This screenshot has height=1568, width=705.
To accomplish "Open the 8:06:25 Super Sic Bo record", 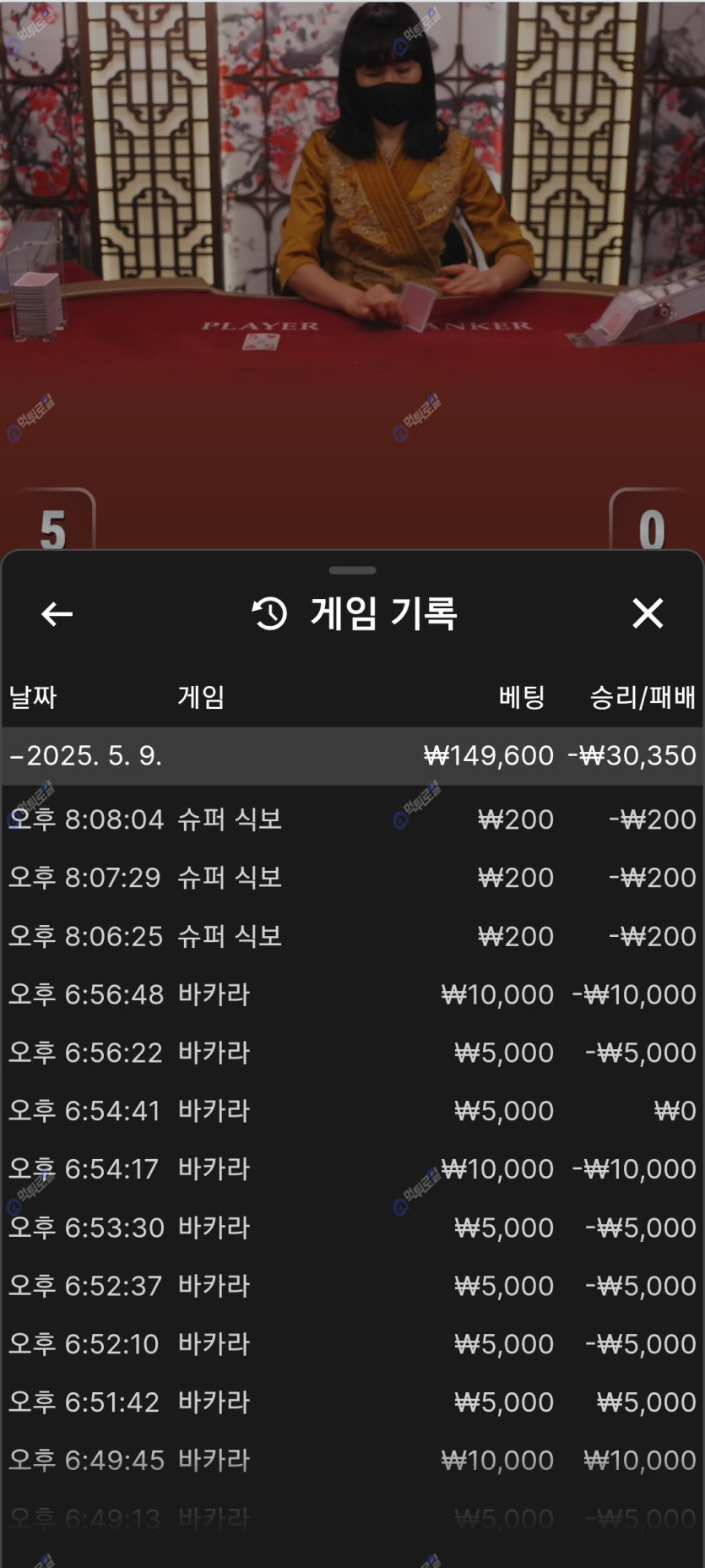I will pos(352,935).
